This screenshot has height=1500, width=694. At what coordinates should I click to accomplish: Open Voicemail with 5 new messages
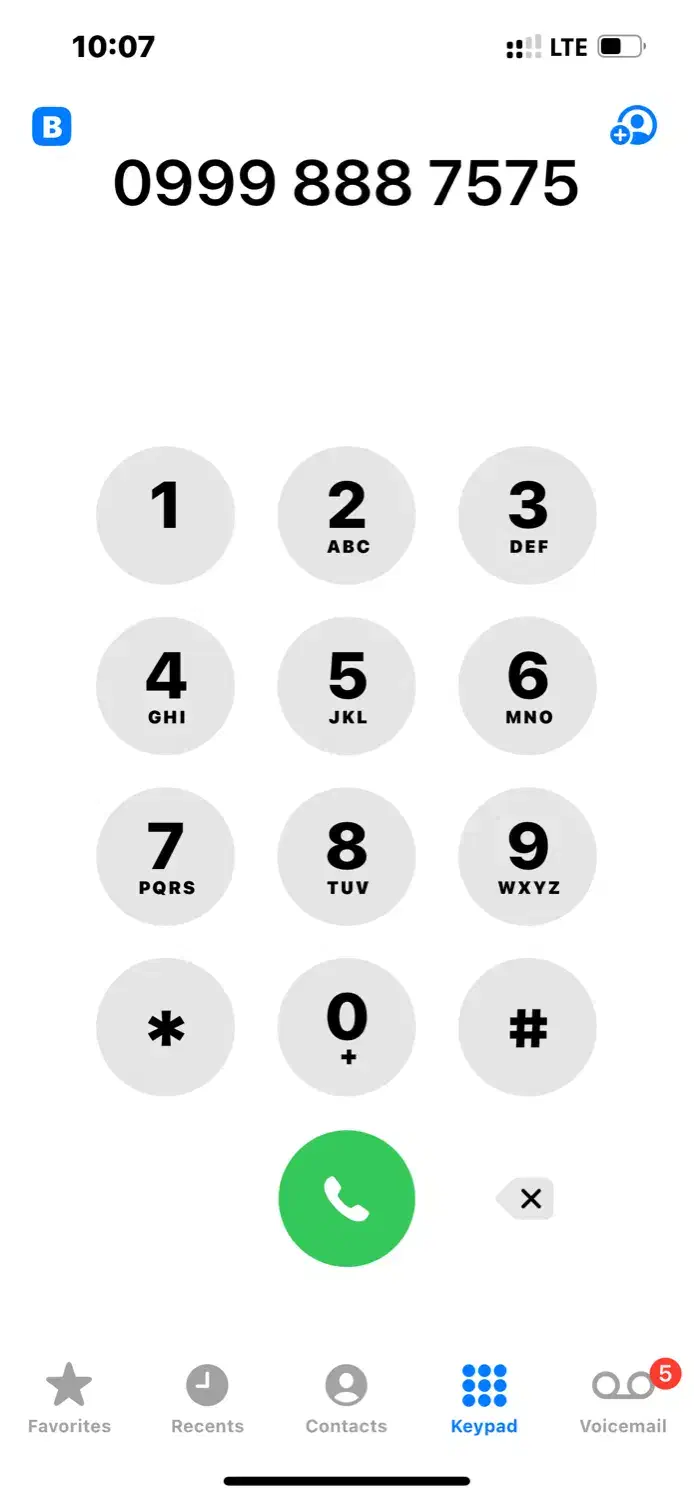pyautogui.click(x=624, y=1398)
